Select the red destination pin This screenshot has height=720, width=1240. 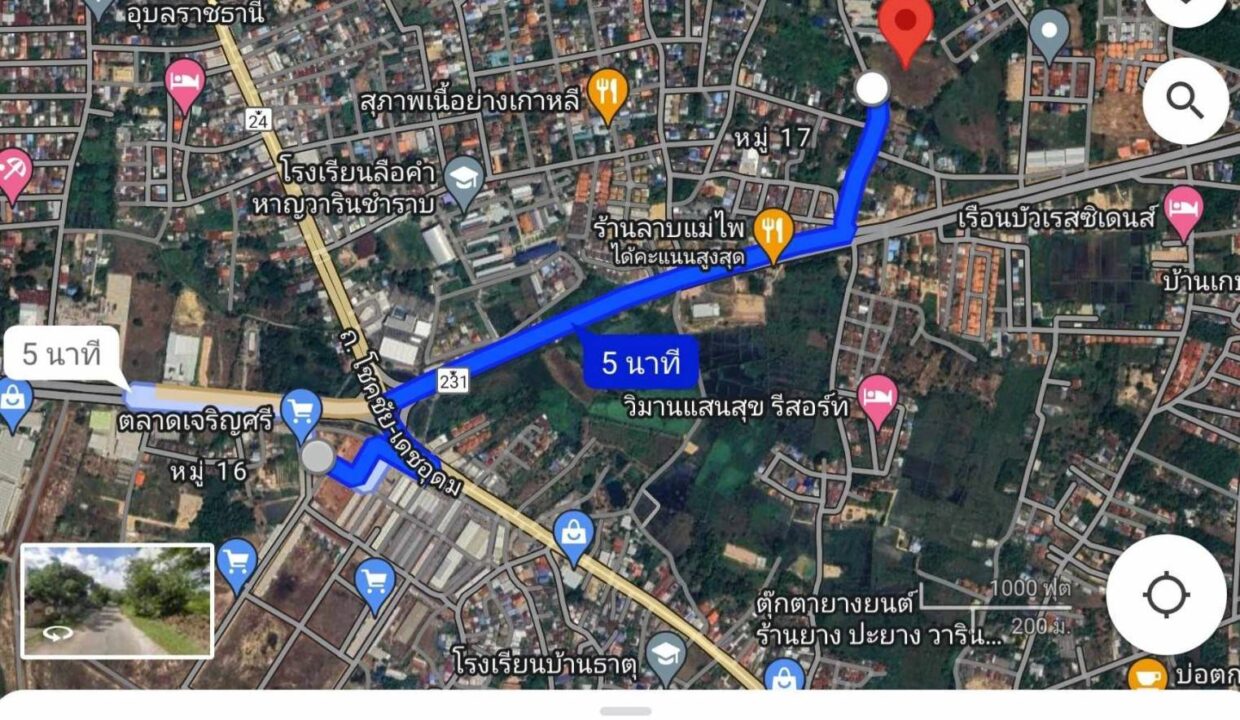pyautogui.click(x=906, y=27)
